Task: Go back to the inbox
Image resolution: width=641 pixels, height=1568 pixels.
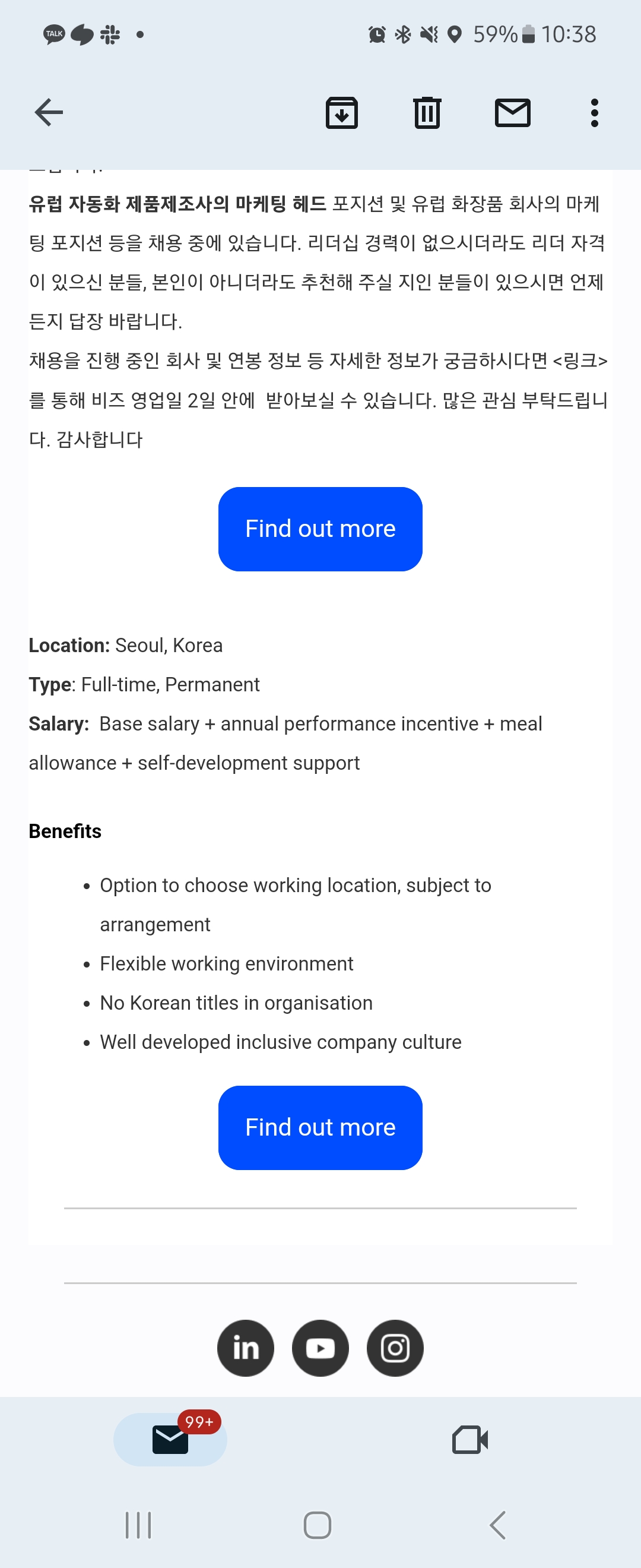Action: [x=49, y=113]
